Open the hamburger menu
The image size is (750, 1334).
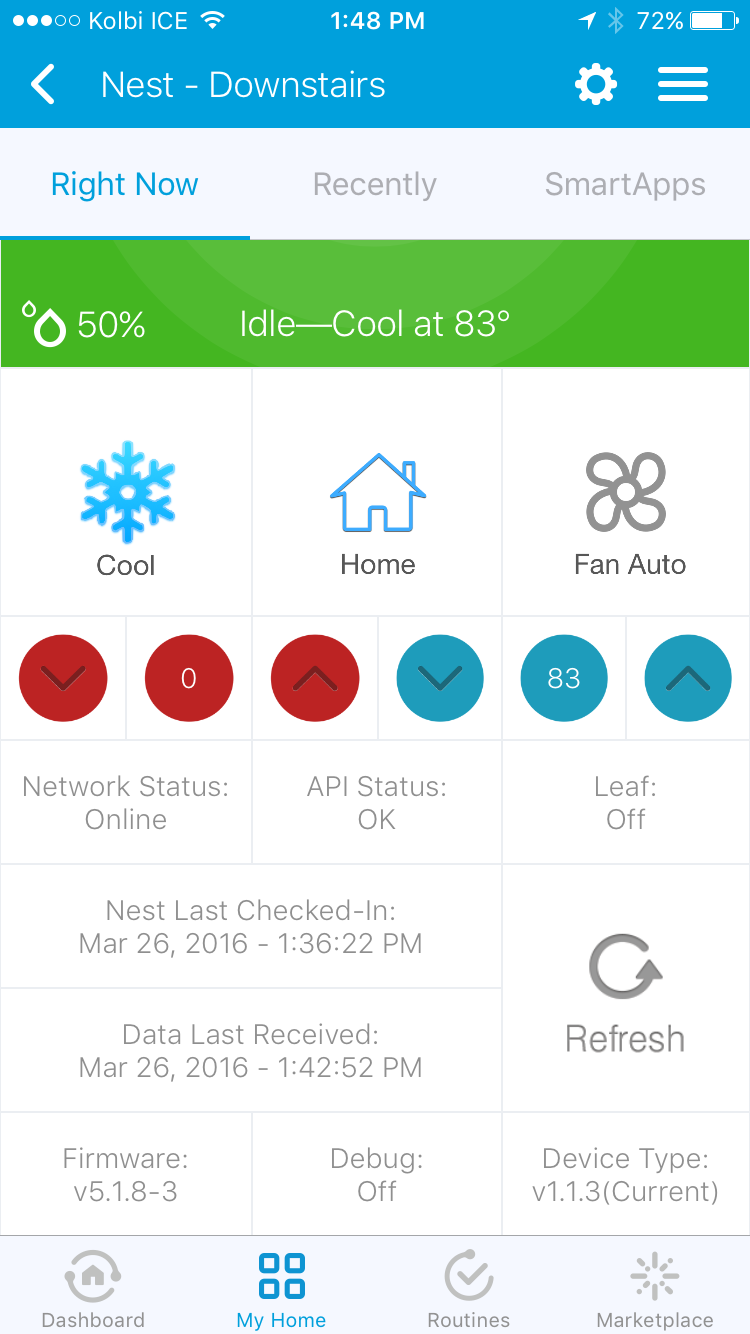tap(683, 85)
